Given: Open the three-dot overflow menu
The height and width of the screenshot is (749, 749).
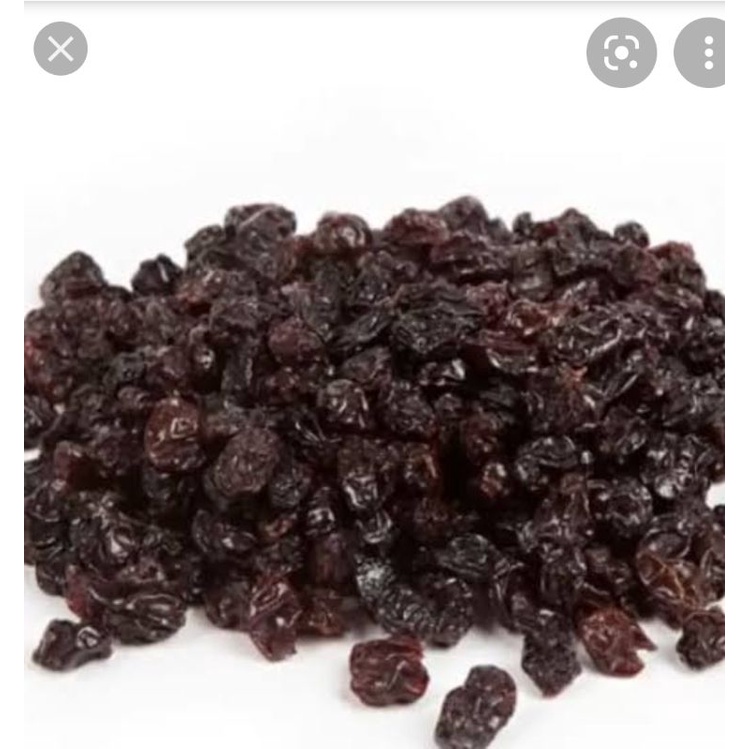Looking at the screenshot, I should 707,52.
